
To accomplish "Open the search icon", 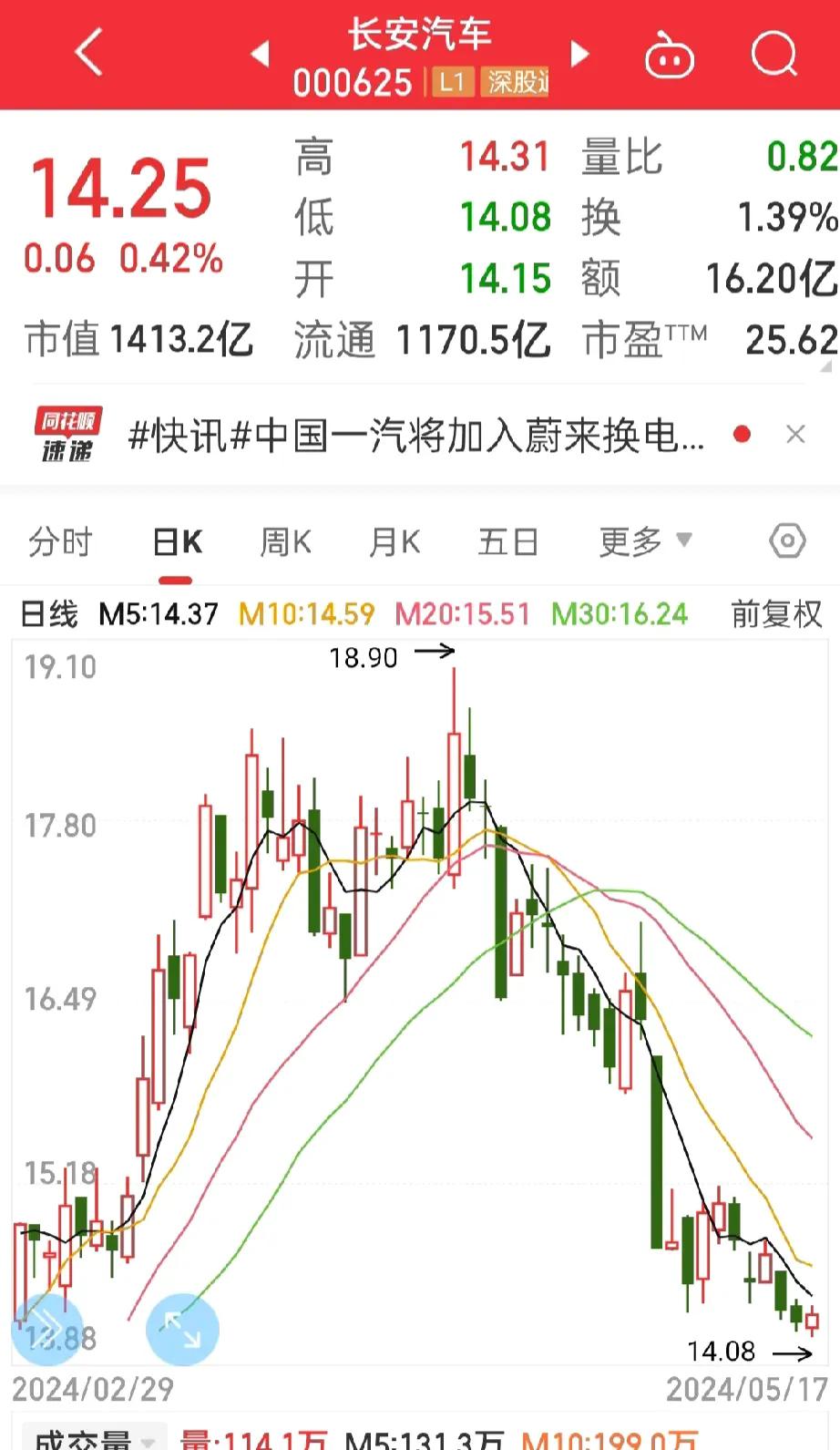I will point(773,52).
